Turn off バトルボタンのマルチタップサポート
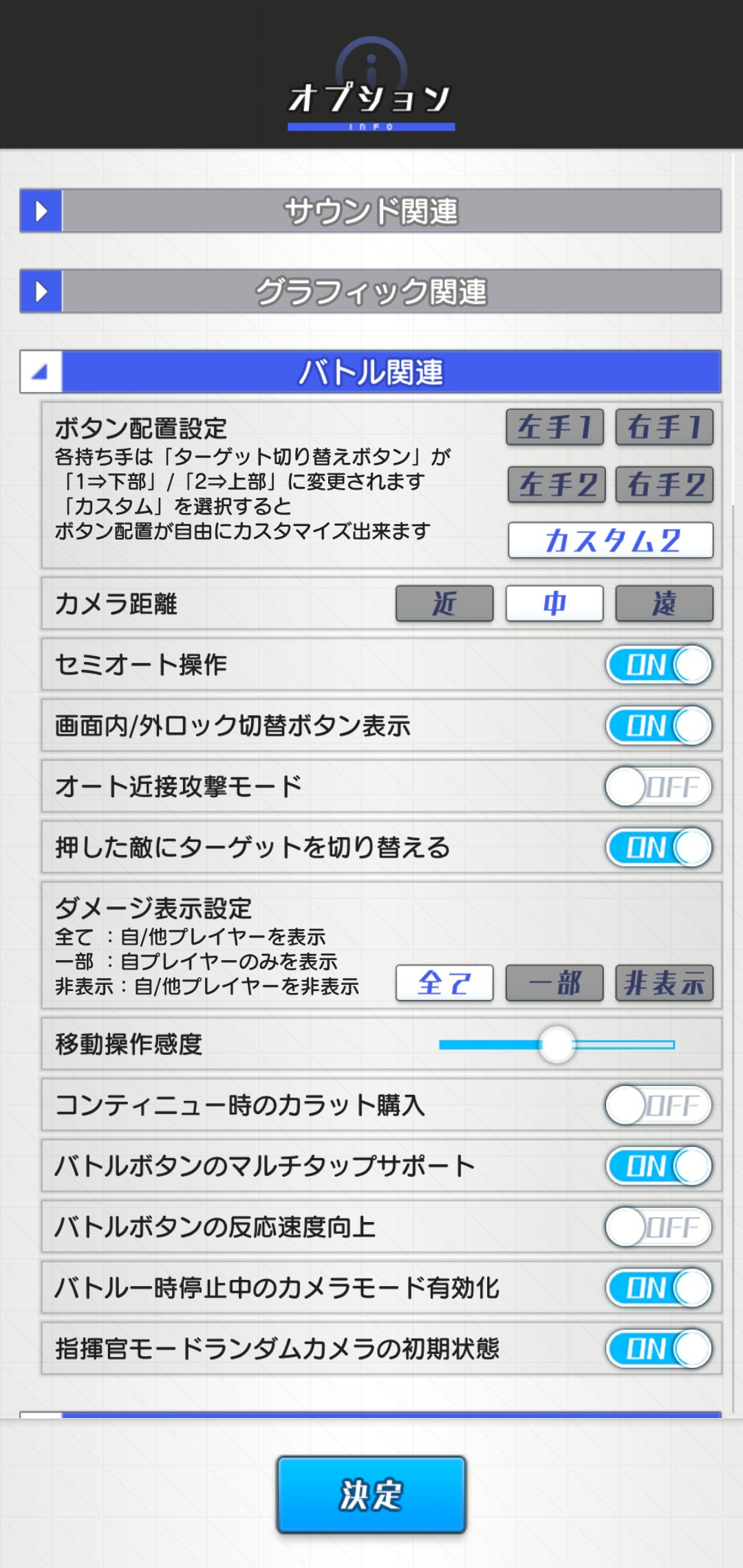Viewport: 743px width, 1568px height. 658,1166
